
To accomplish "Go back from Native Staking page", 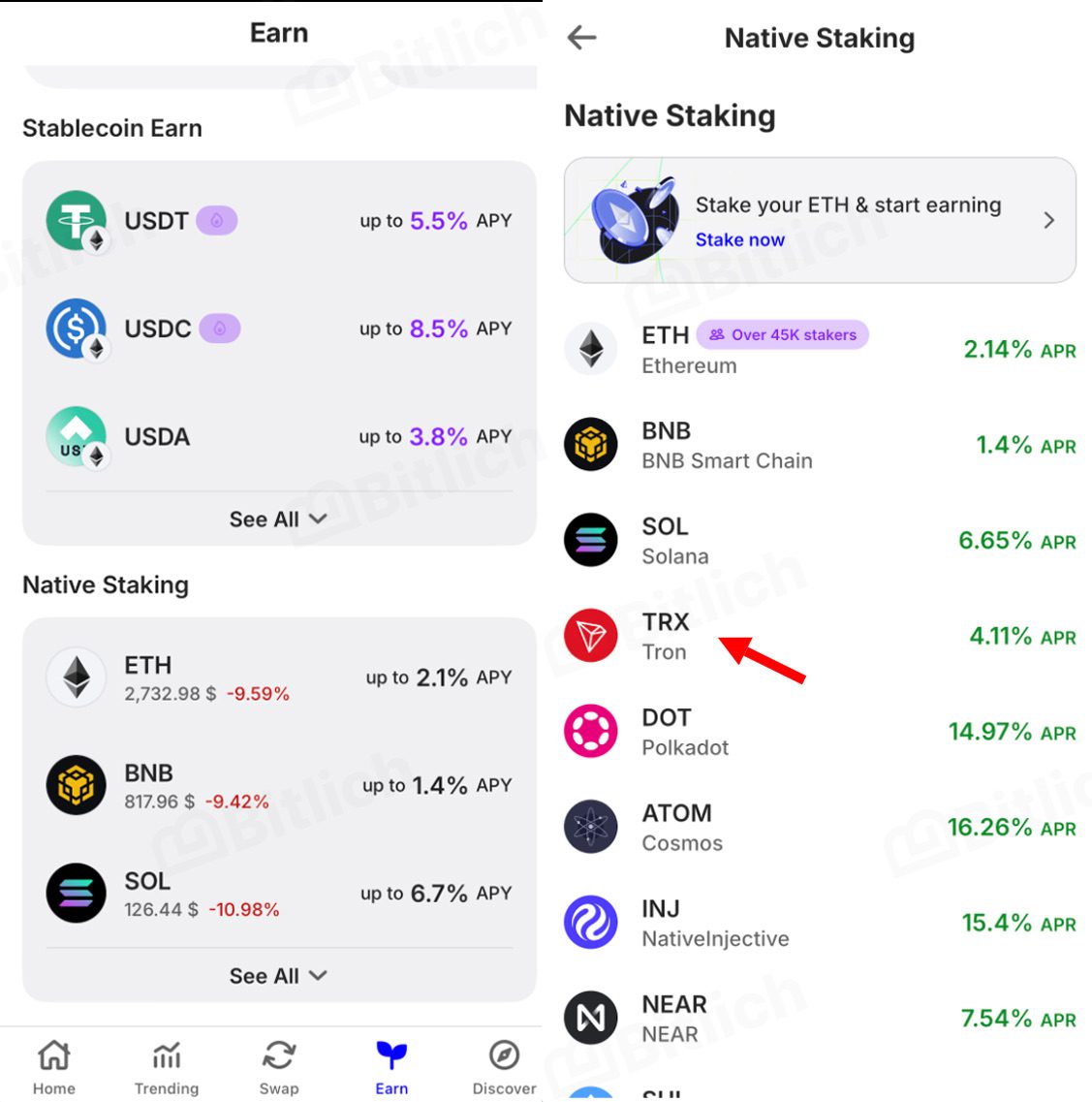I will [581, 38].
